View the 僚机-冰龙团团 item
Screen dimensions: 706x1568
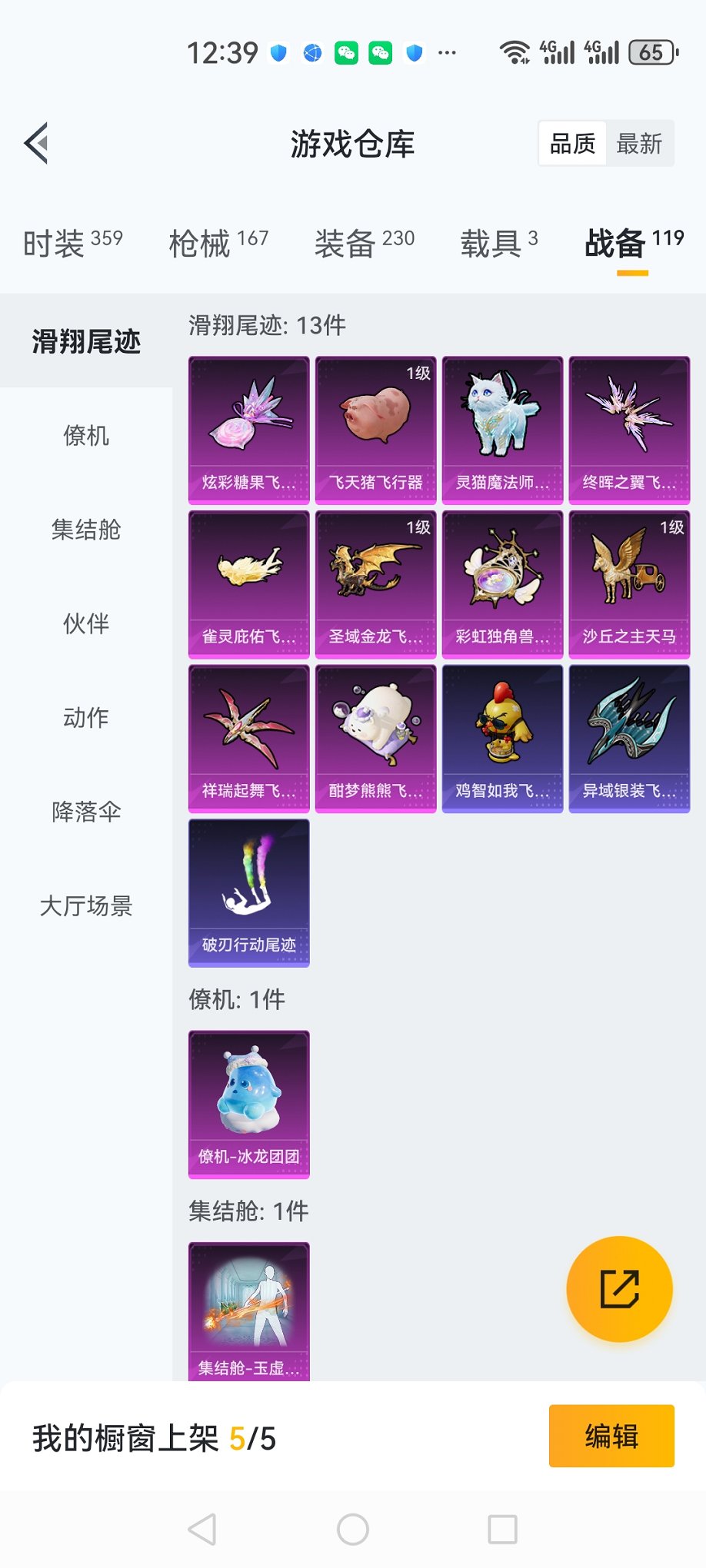click(x=248, y=1104)
